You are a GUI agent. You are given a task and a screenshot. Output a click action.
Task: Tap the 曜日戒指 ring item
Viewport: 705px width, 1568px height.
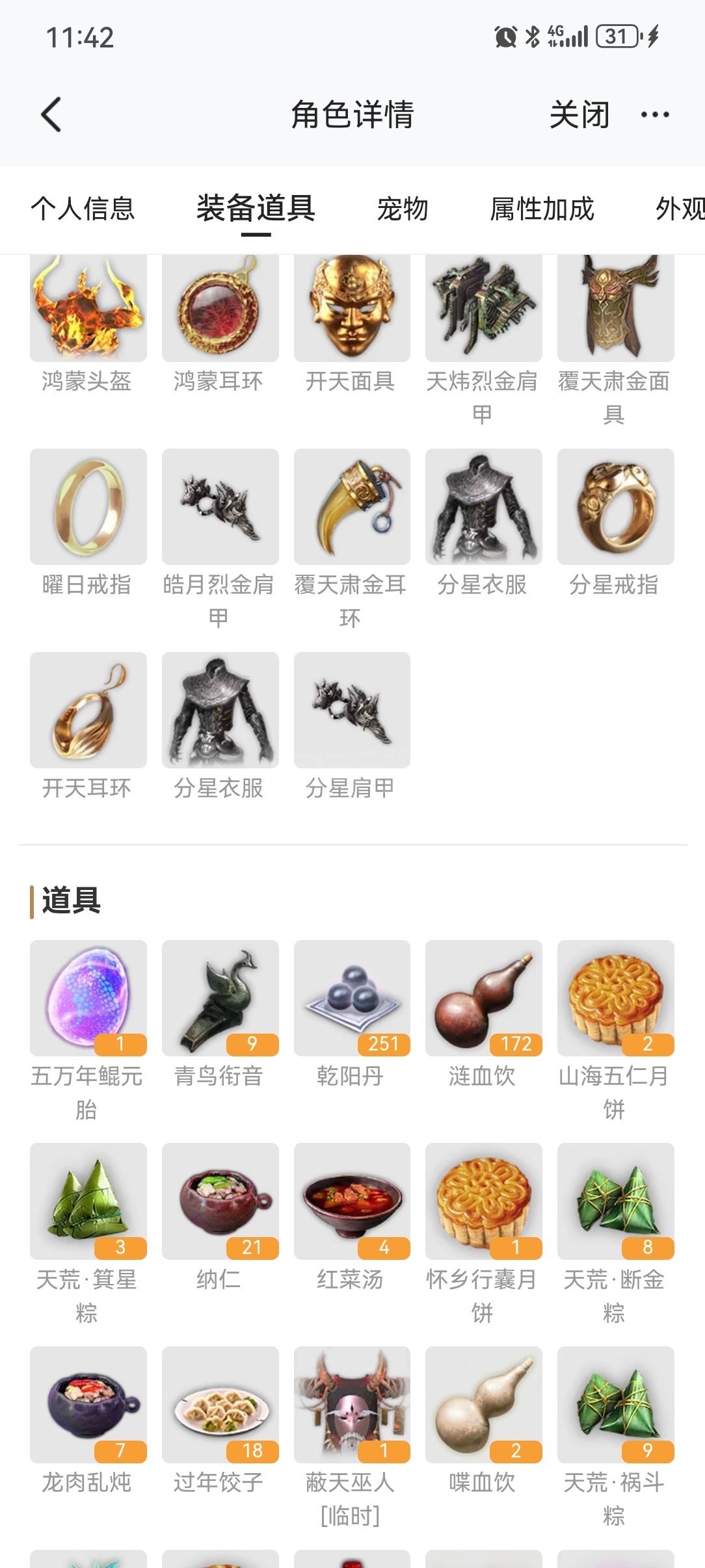[88, 506]
